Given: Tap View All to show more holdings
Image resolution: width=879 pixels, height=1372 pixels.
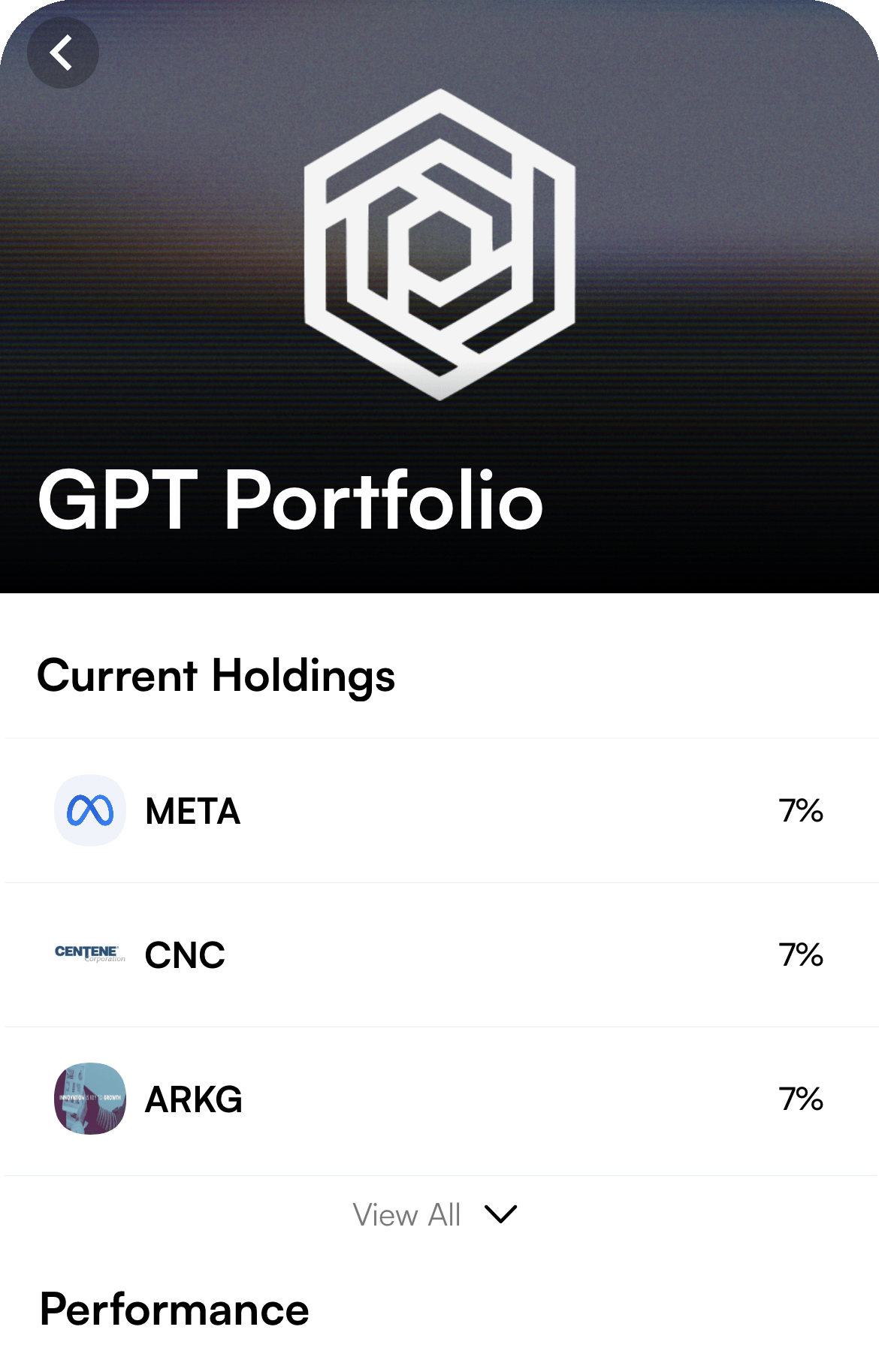Looking at the screenshot, I should pos(406,1214).
